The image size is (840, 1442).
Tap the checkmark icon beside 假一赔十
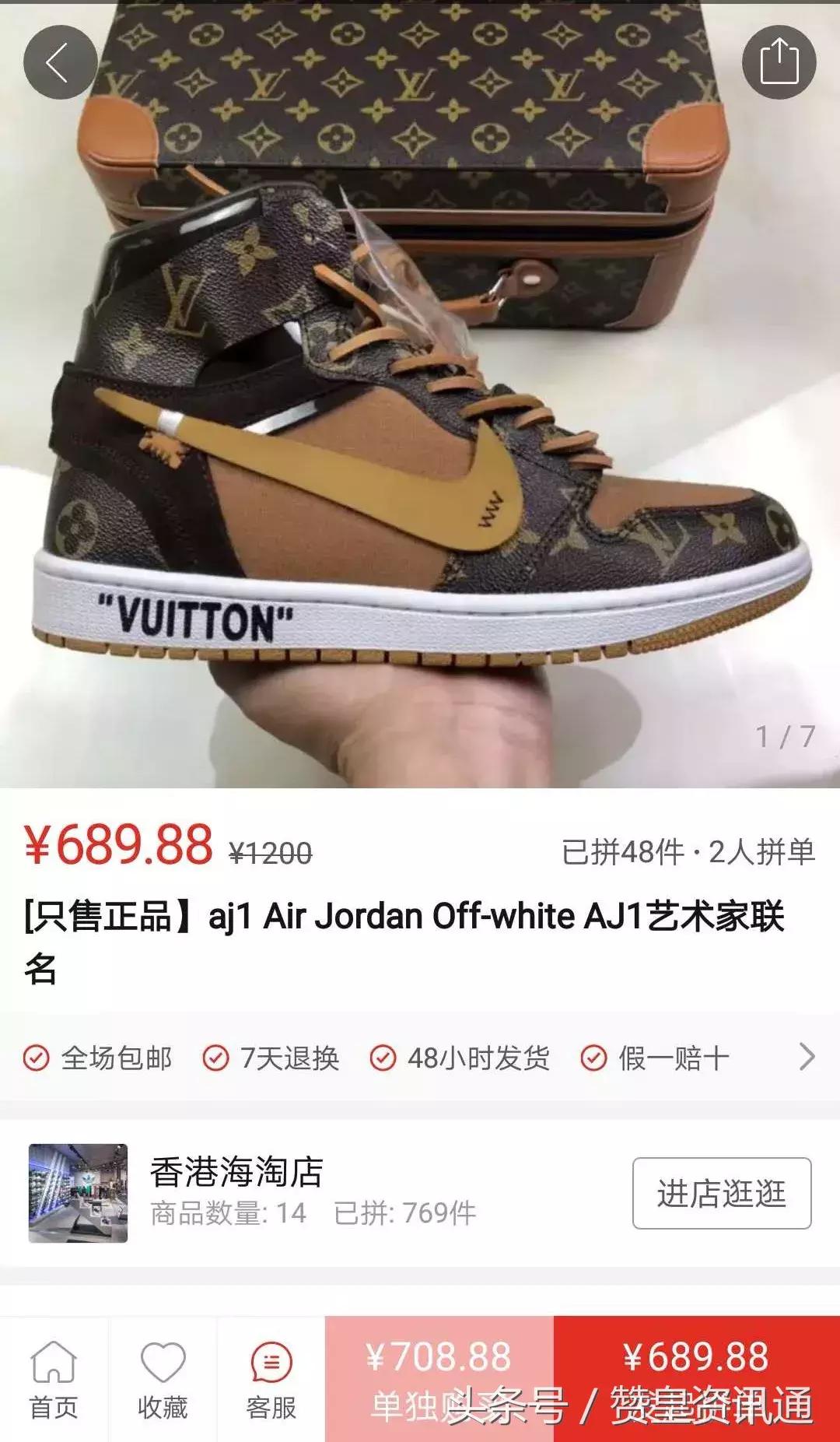click(593, 1057)
